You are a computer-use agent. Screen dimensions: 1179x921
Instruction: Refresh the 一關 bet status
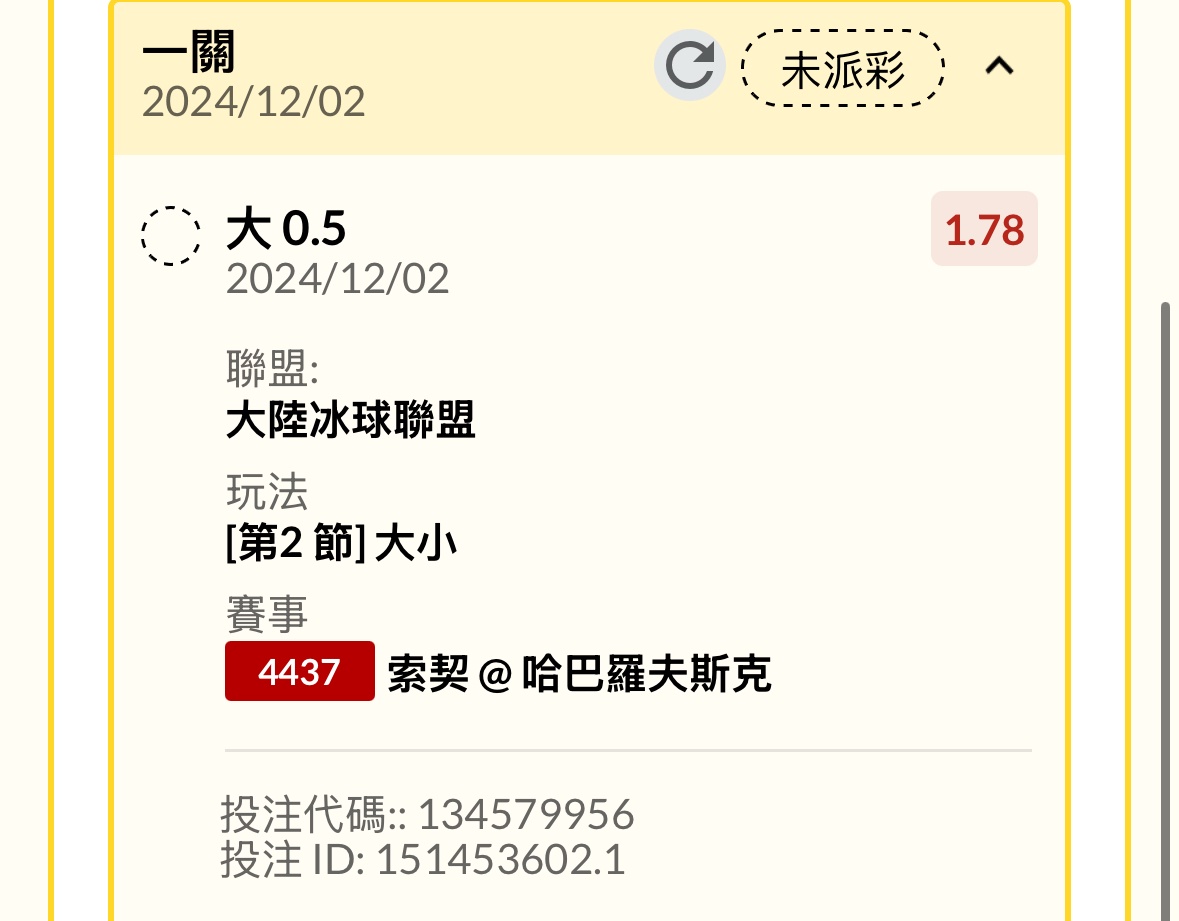(x=690, y=67)
